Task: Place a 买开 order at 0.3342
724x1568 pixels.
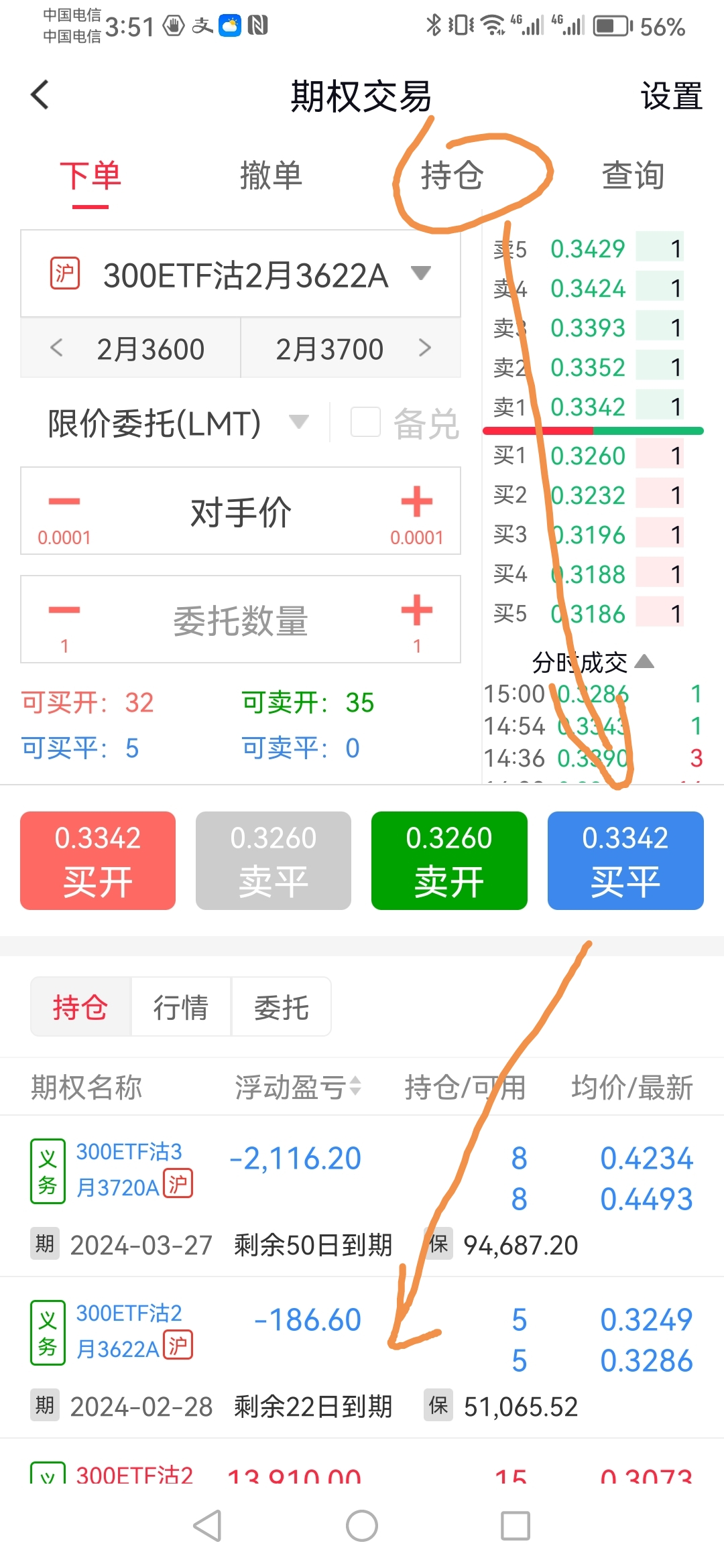Action: (x=98, y=860)
